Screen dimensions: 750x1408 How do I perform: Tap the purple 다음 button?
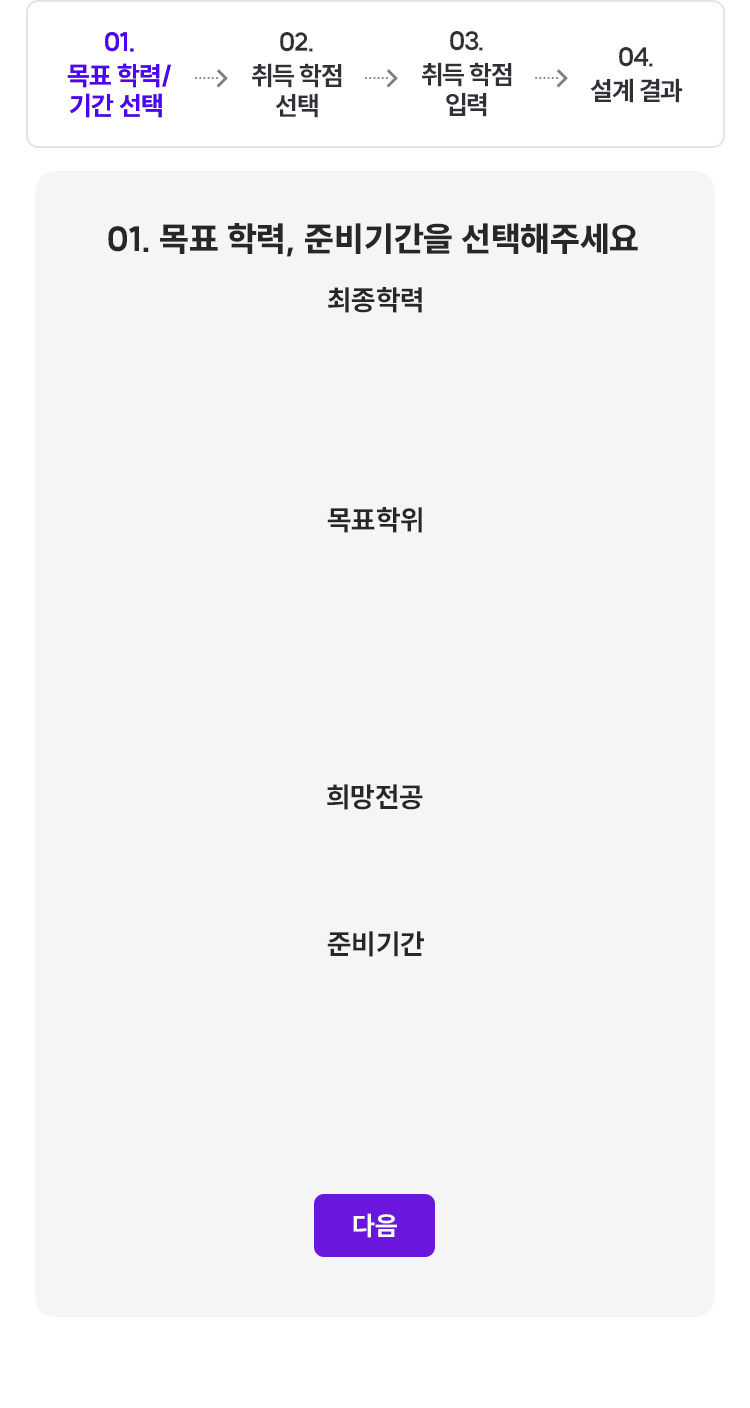point(374,1225)
